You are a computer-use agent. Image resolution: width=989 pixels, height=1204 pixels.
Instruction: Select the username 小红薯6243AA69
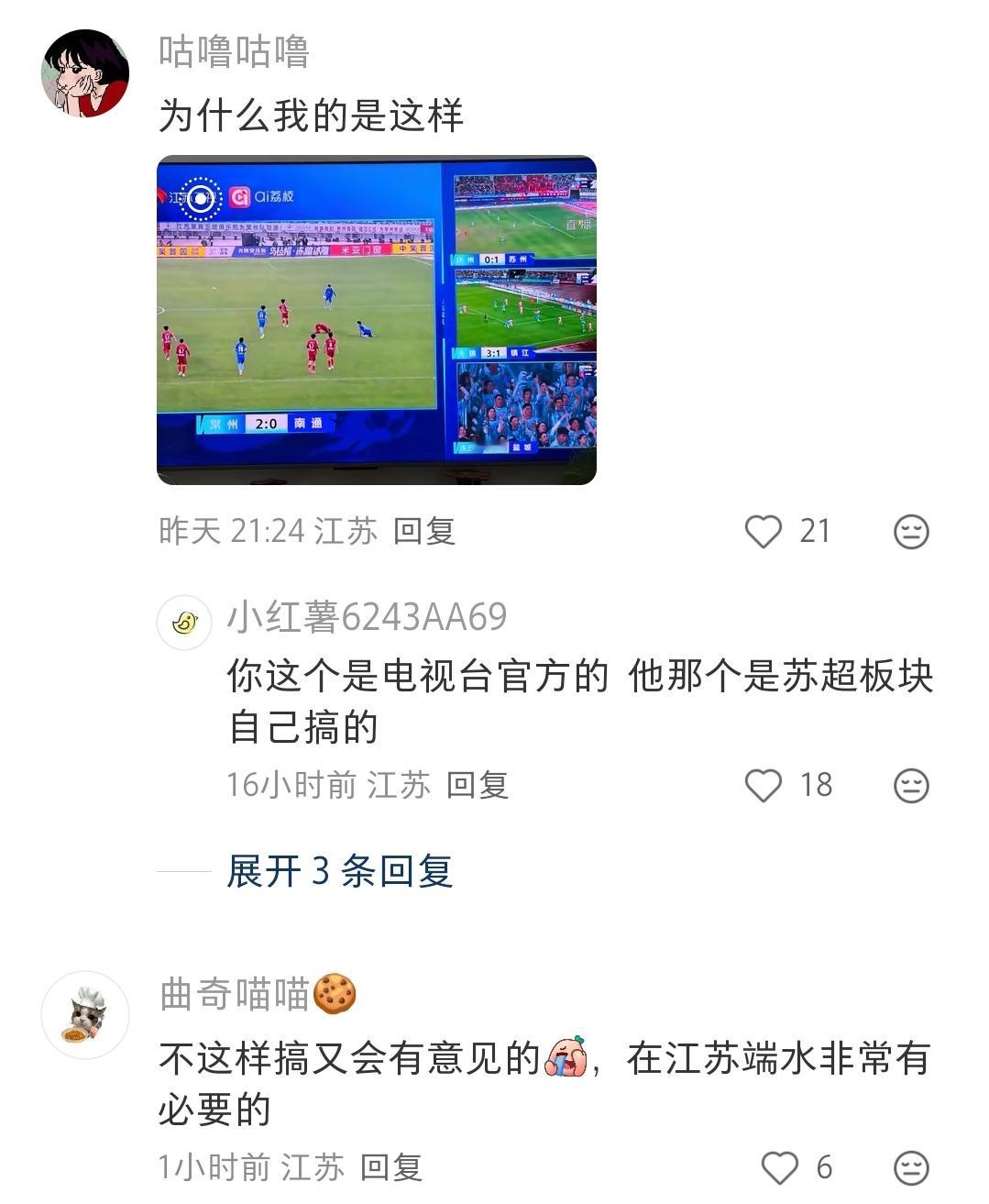click(x=365, y=618)
